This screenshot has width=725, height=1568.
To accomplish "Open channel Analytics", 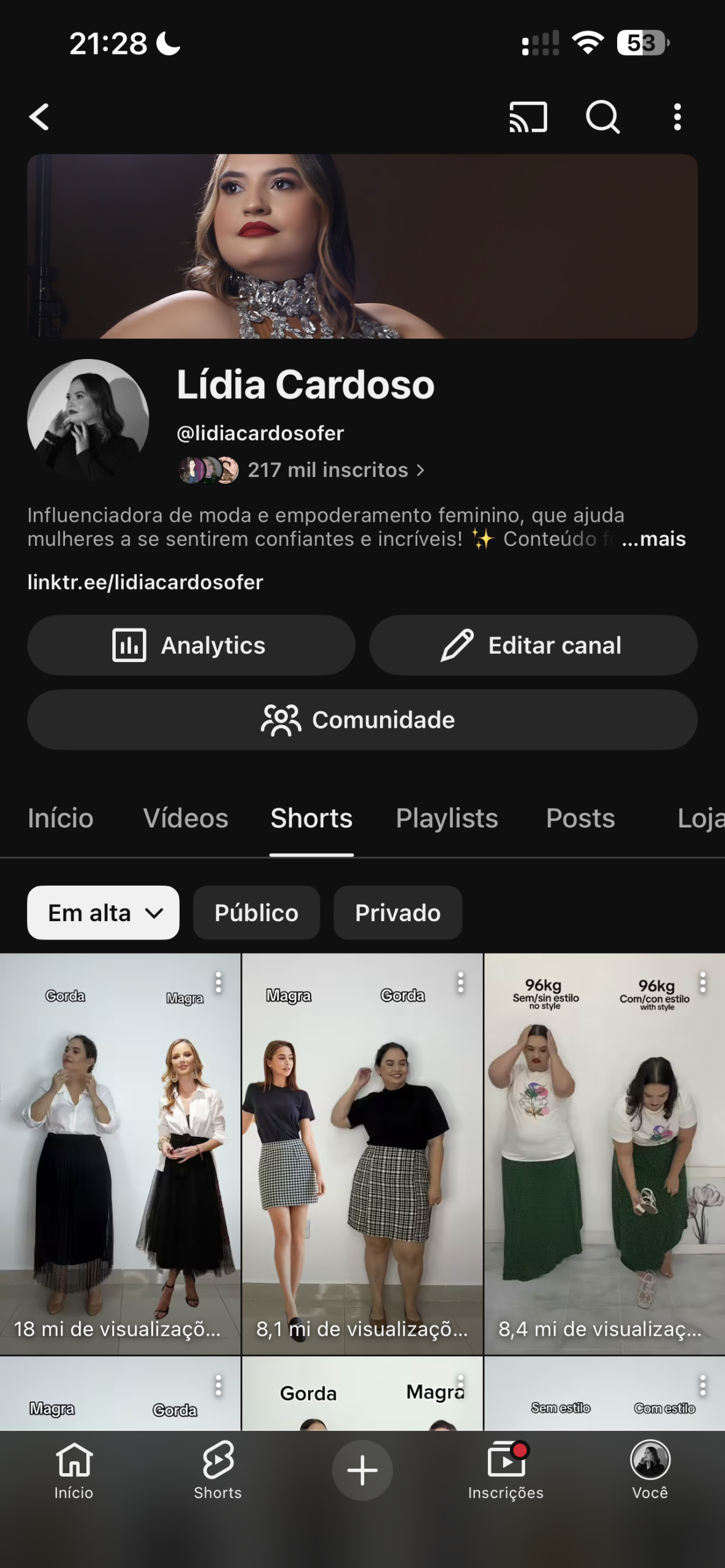I will click(191, 645).
